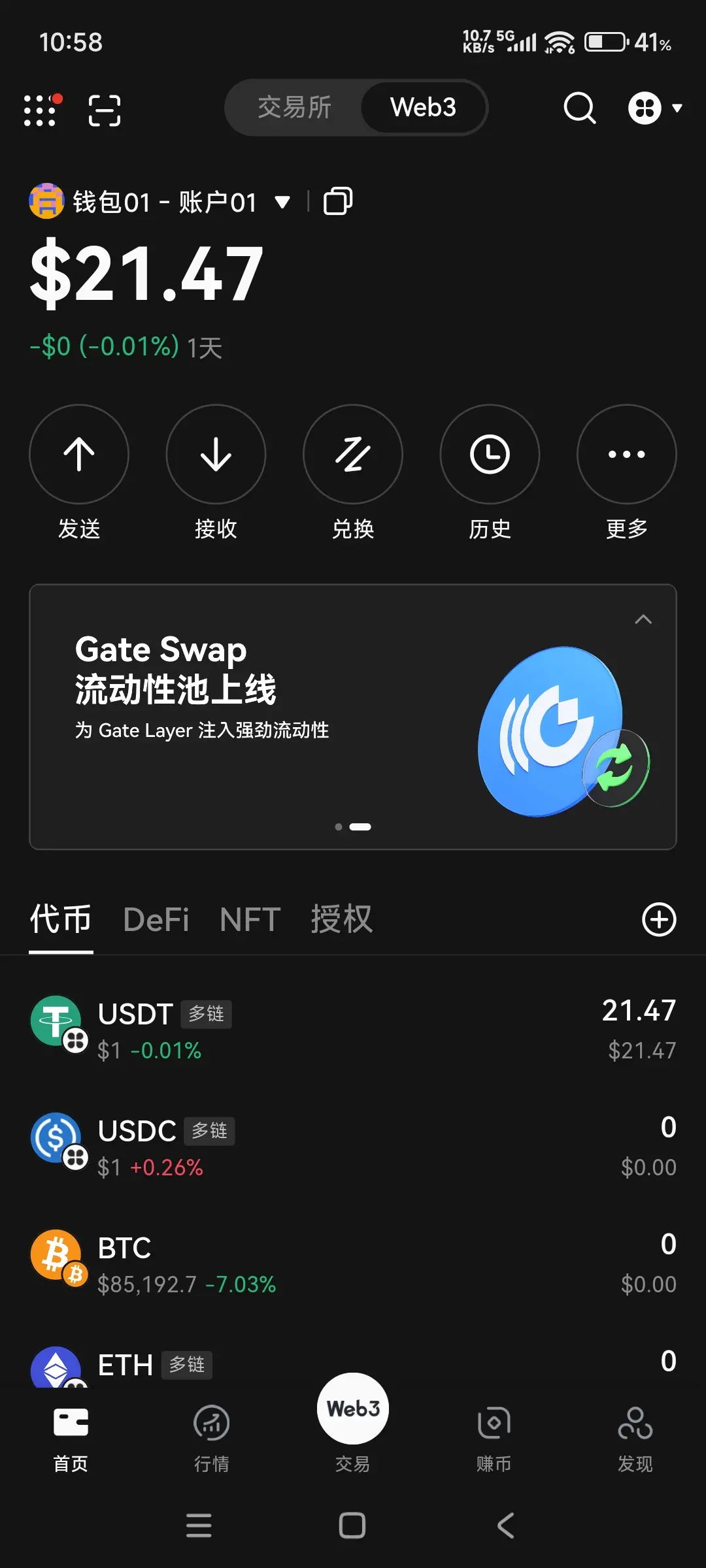The image size is (706, 1568).
Task: Open the search icon
Action: [579, 108]
